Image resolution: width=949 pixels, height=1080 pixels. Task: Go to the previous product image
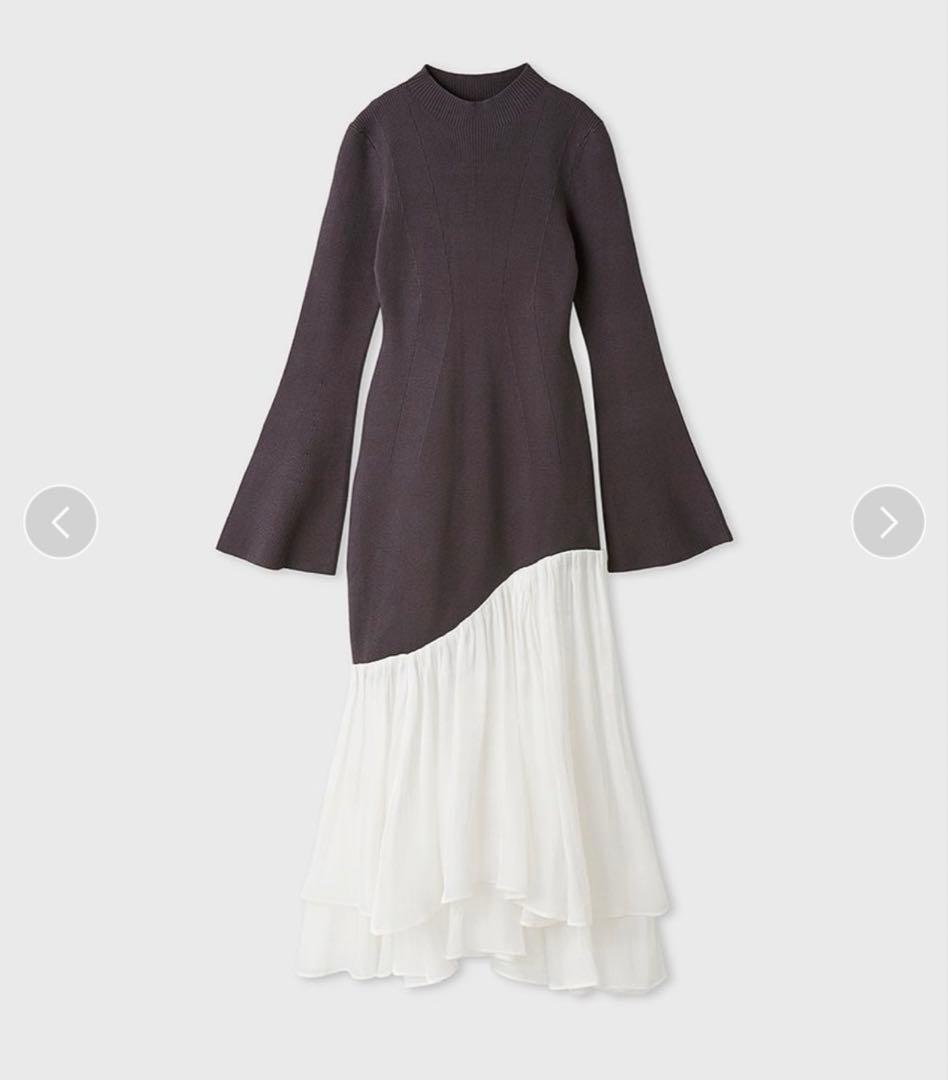[x=61, y=522]
